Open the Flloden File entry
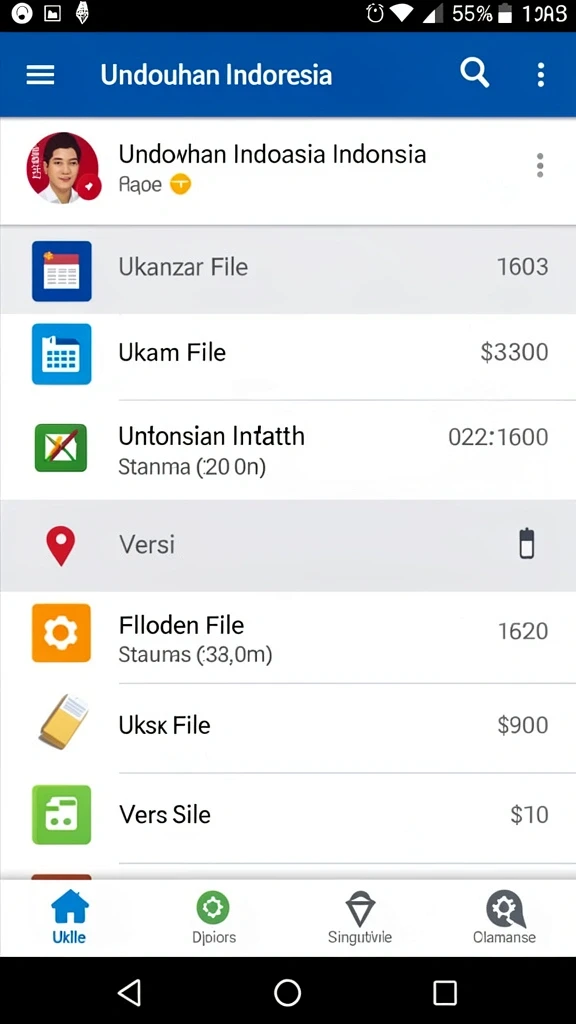Screen dimensions: 576x1024 coord(288,637)
